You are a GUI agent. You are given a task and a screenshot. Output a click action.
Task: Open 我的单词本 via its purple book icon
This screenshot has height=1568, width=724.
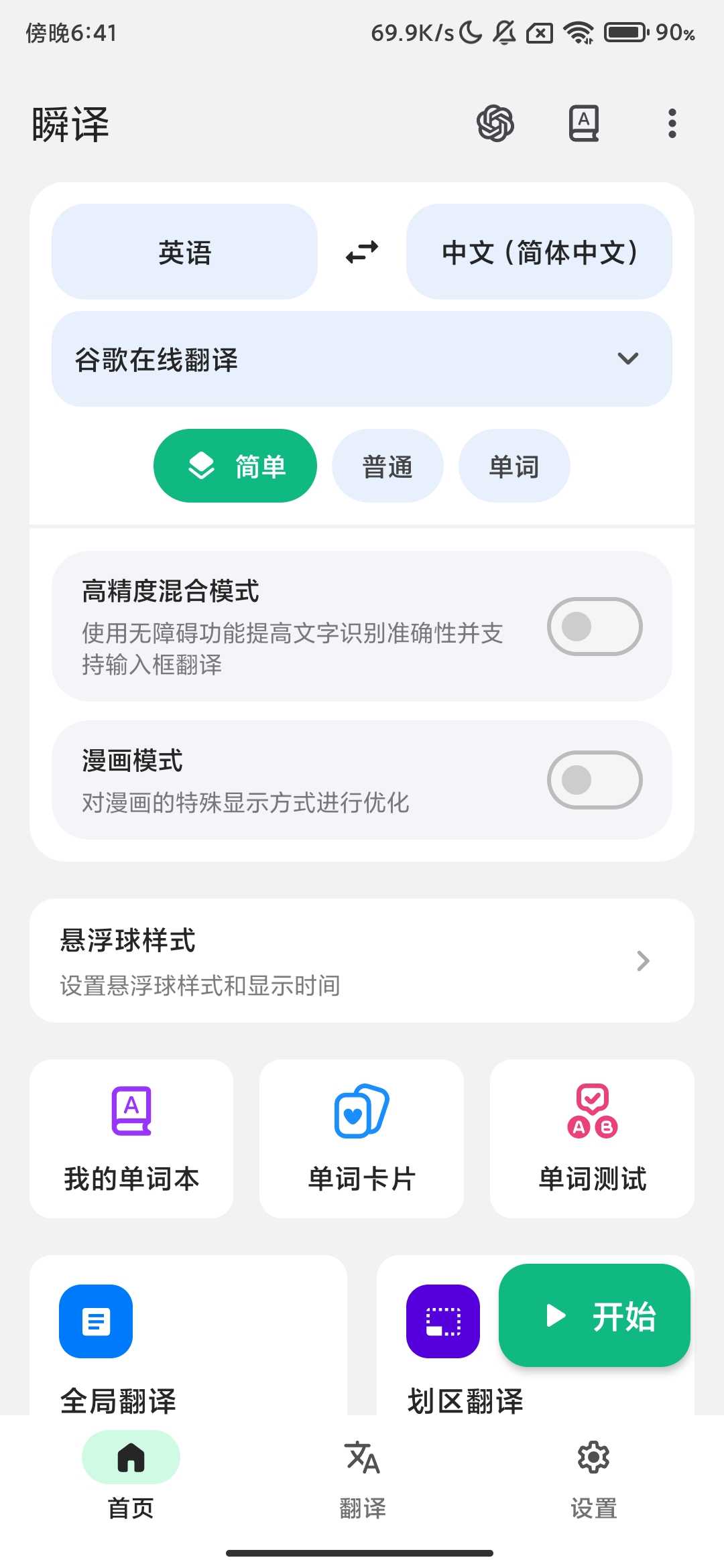tap(130, 1109)
